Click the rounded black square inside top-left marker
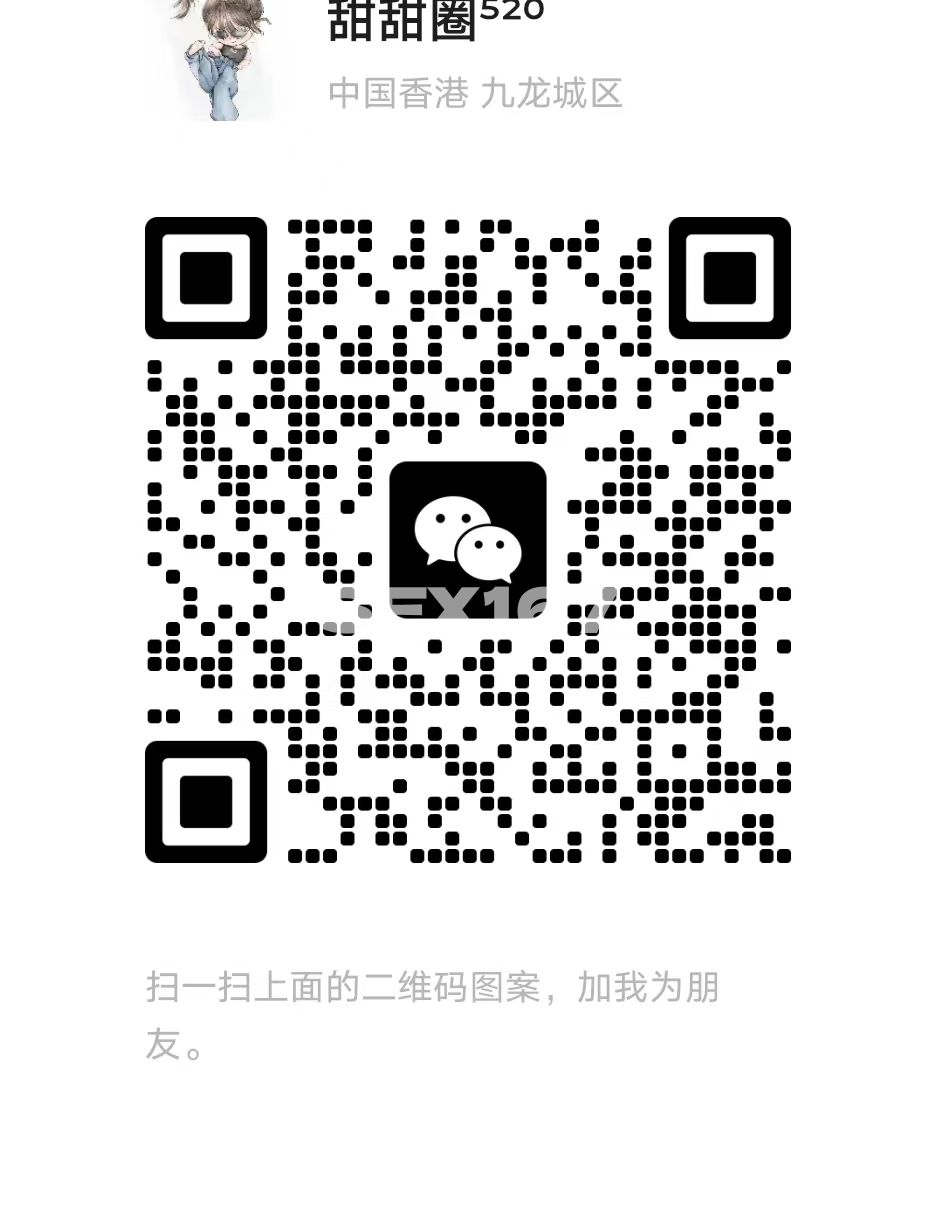Screen dimensions: 936x1213 [205, 277]
